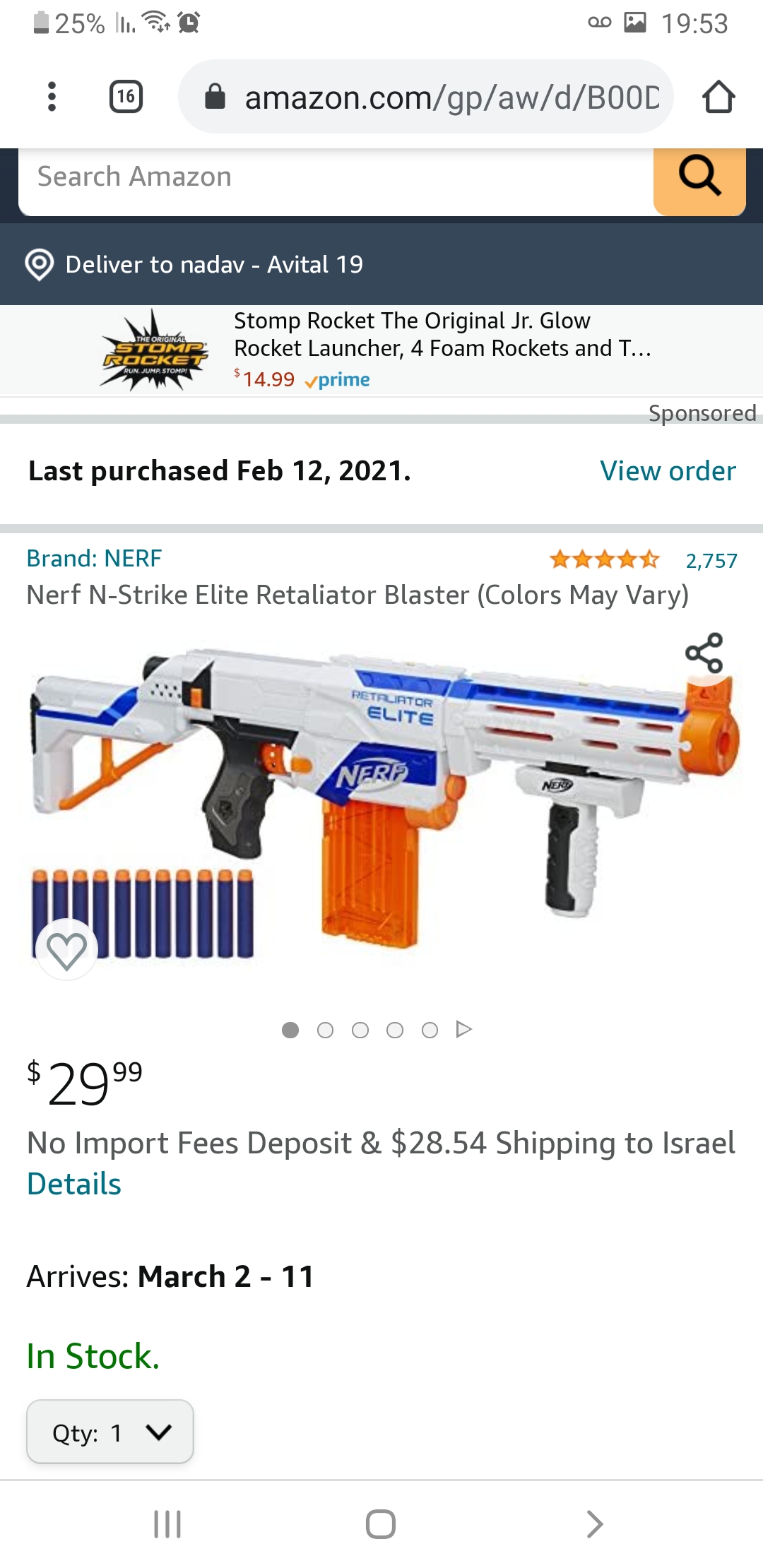View order from Feb 12, 2021
The height and width of the screenshot is (1568, 763).
[667, 471]
